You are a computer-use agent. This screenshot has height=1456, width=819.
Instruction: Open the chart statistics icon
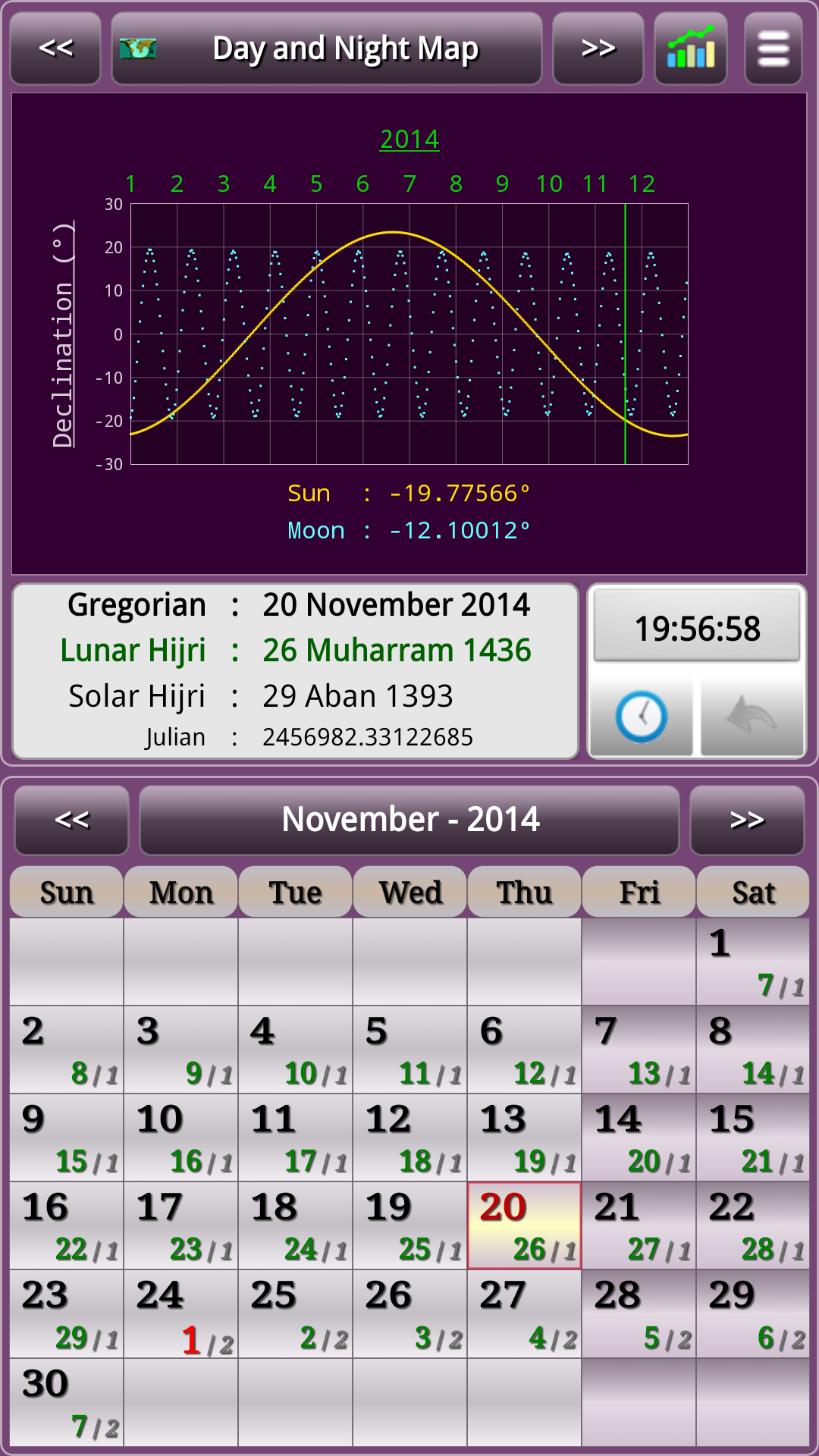[691, 49]
